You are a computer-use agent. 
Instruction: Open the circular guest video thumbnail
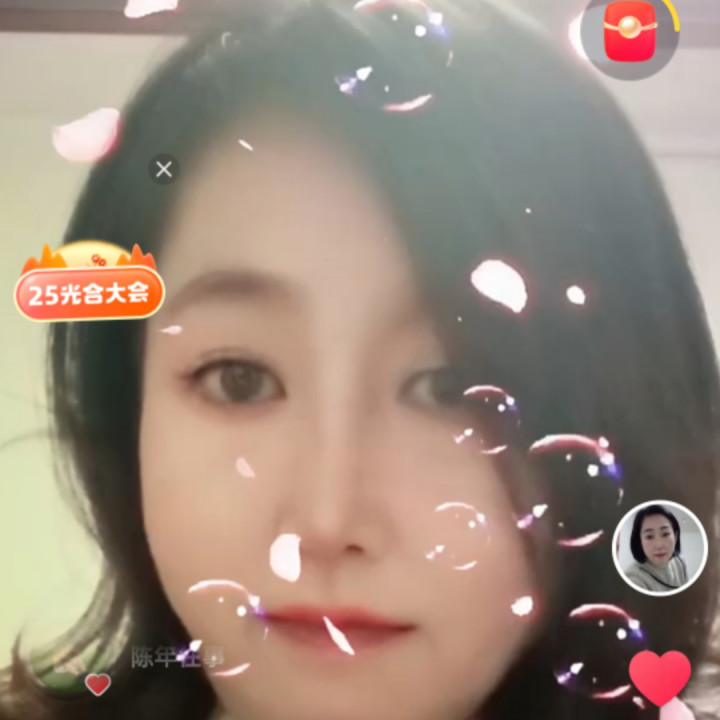click(659, 548)
